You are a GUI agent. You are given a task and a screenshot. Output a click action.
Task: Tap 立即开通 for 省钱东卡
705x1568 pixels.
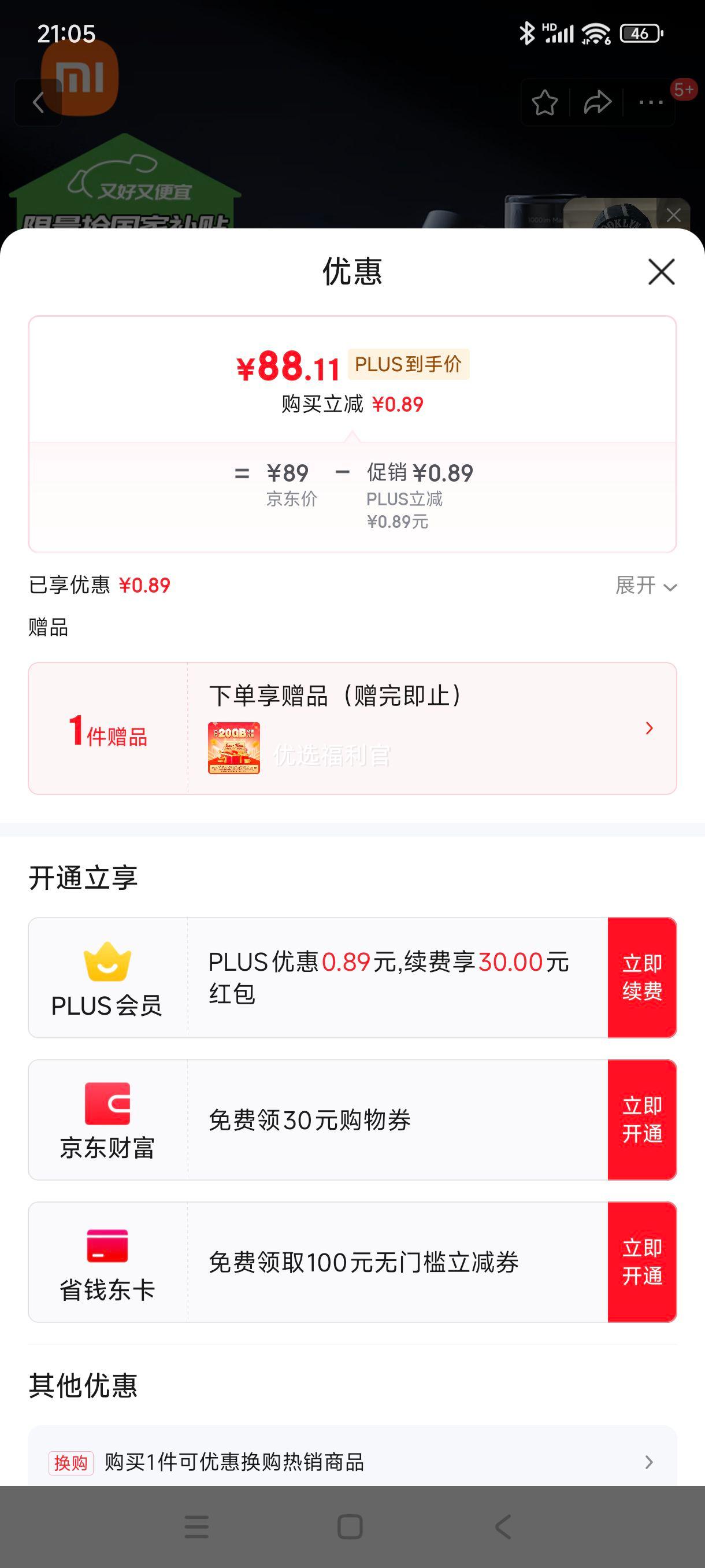tap(642, 1262)
